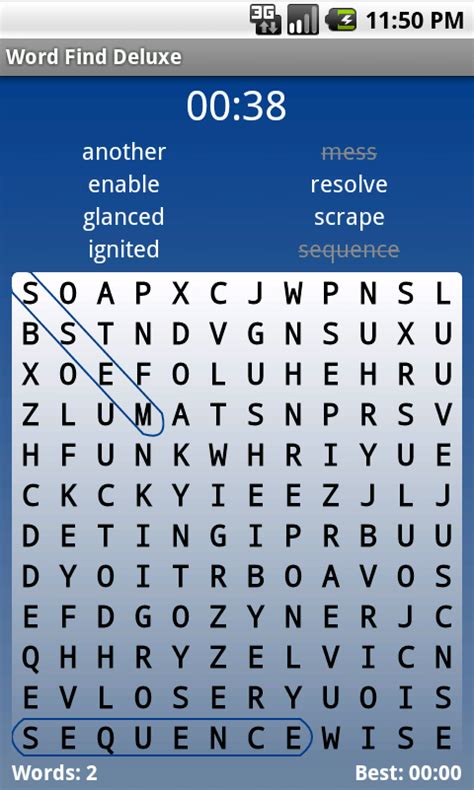Select the W before ISE in the bottom row
This screenshot has height=790, width=474.
330,738
